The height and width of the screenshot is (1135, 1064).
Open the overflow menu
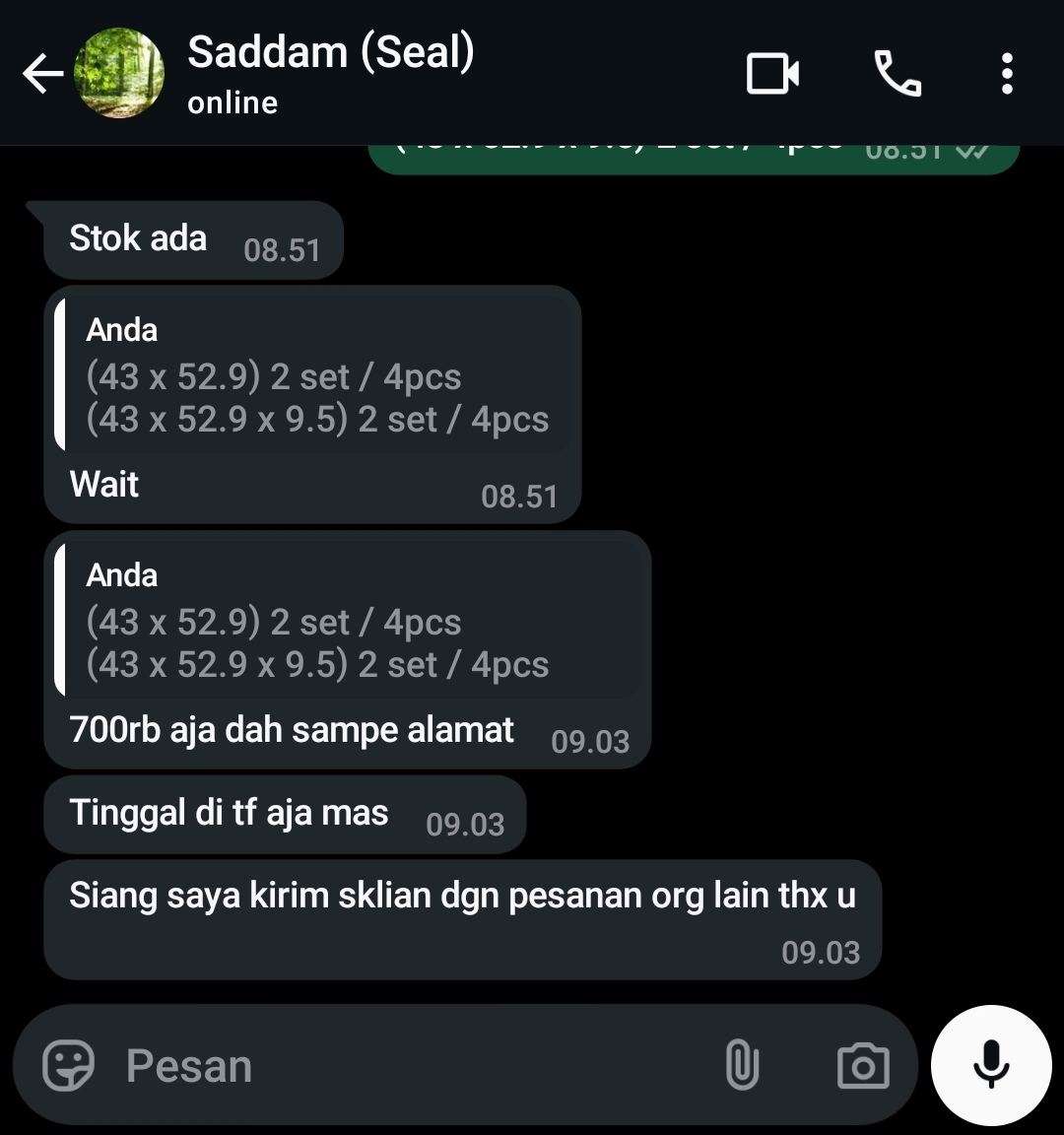1006,74
